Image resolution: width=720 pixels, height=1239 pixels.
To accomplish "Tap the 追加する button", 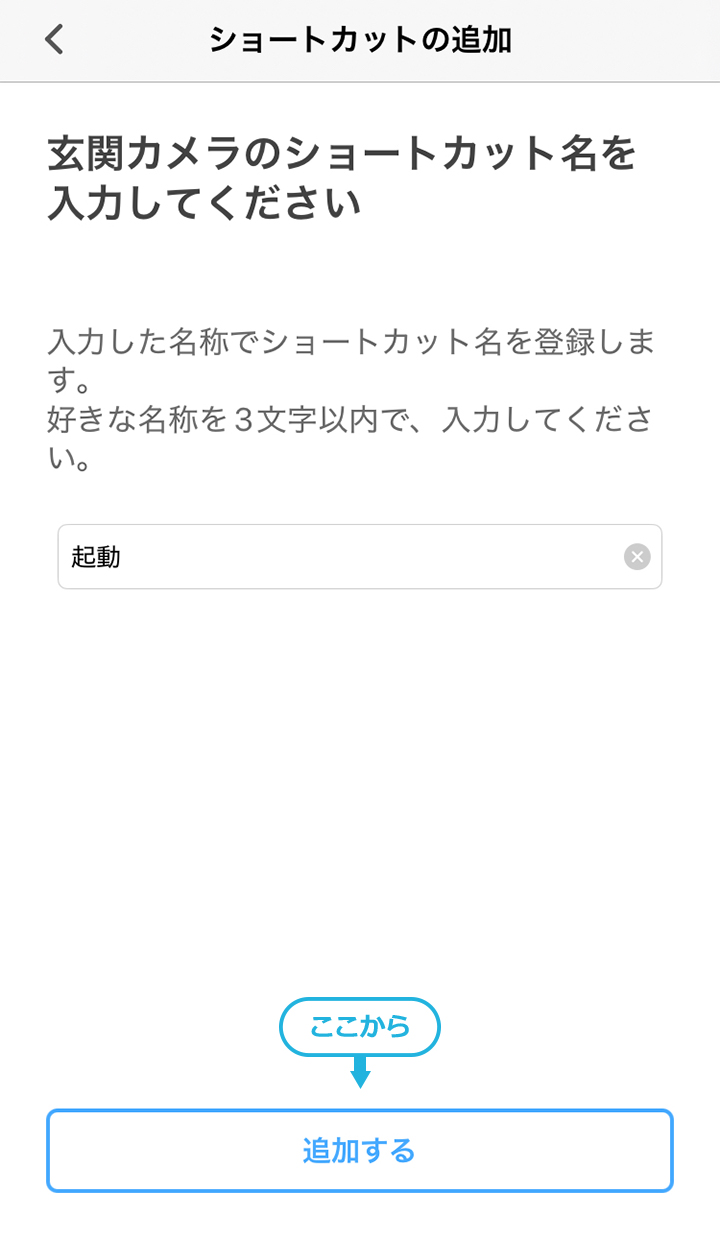I will click(360, 1151).
